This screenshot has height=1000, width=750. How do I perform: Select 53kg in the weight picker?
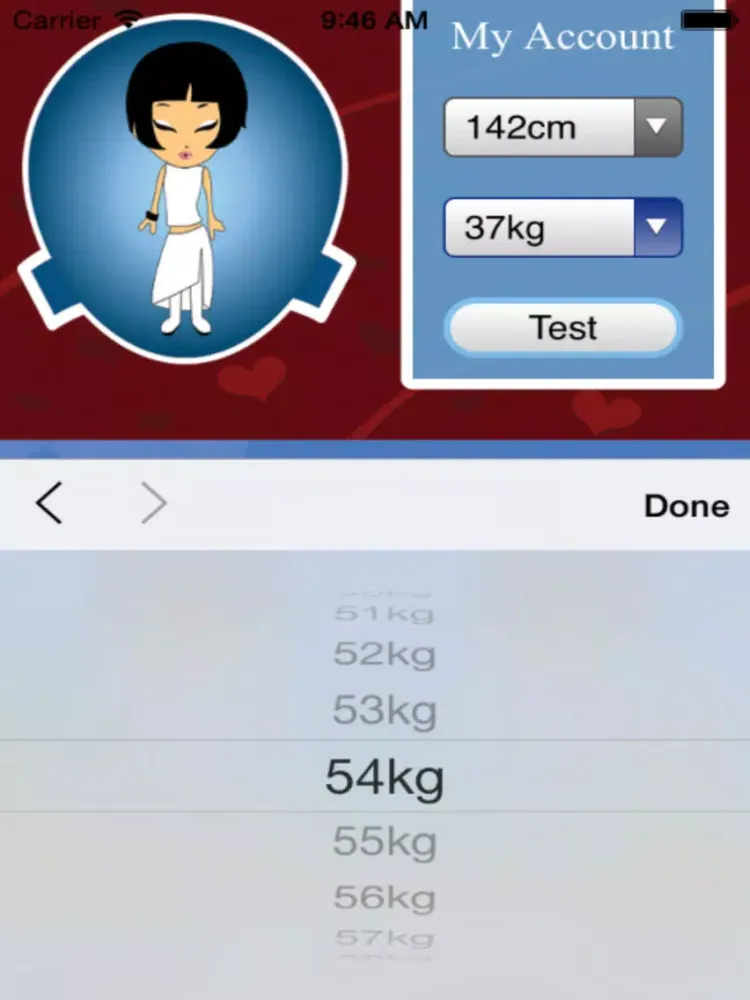(x=385, y=711)
